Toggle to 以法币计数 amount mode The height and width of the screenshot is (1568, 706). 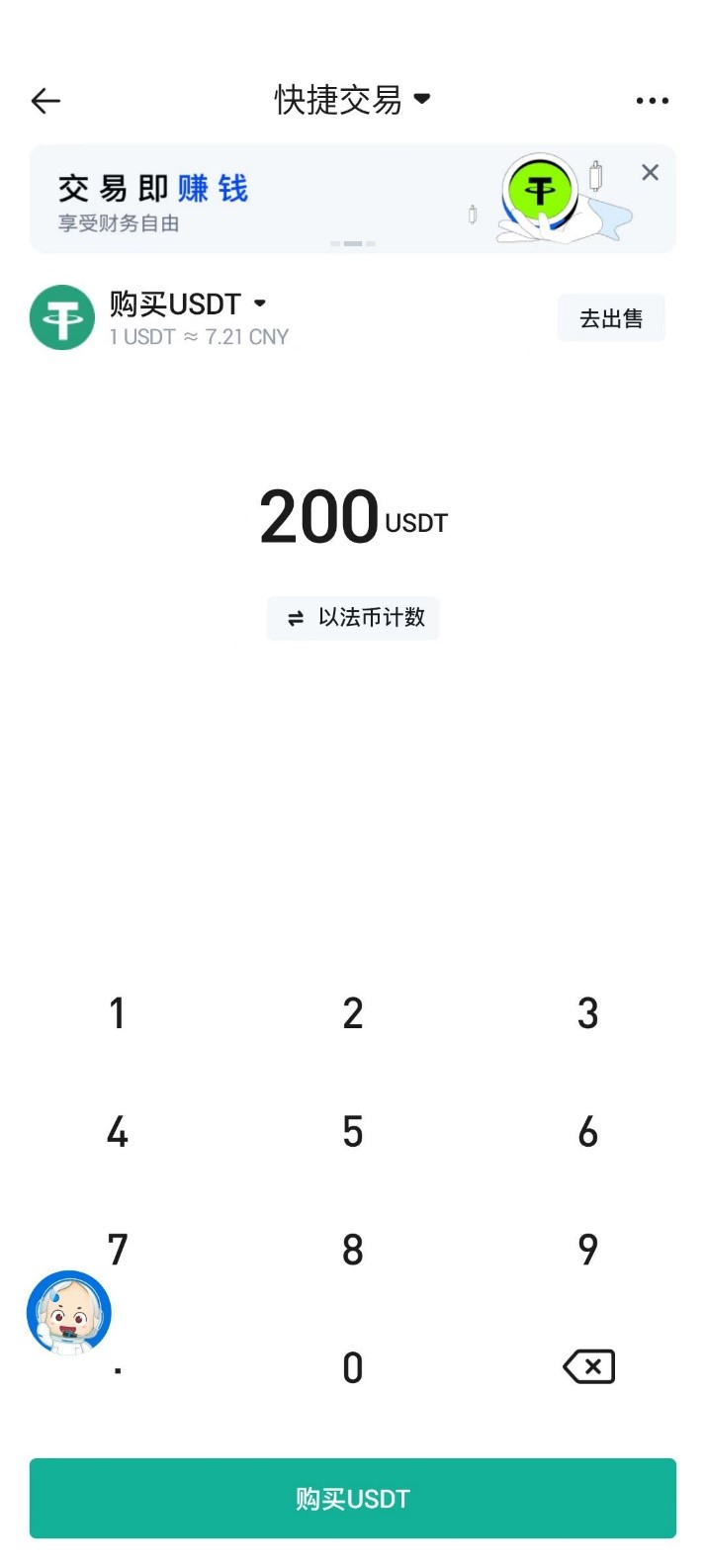353,618
